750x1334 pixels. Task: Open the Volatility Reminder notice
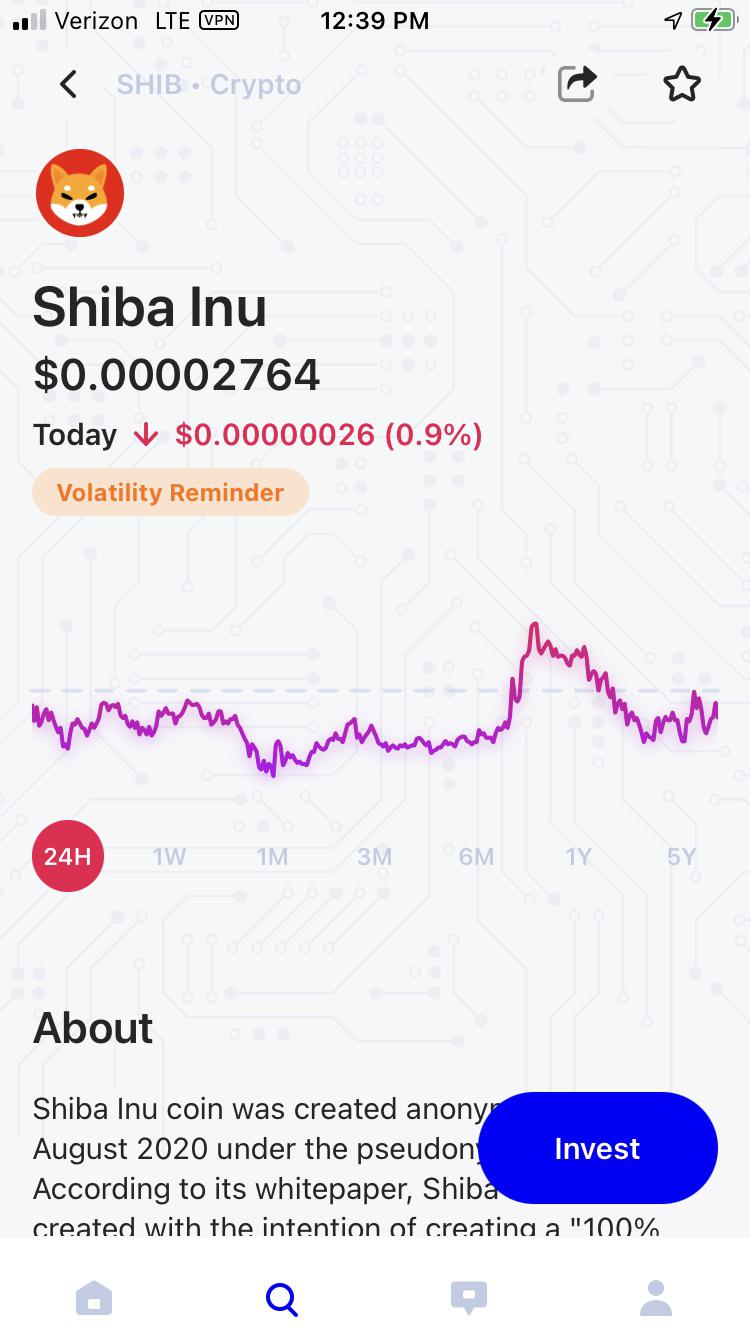coord(170,492)
